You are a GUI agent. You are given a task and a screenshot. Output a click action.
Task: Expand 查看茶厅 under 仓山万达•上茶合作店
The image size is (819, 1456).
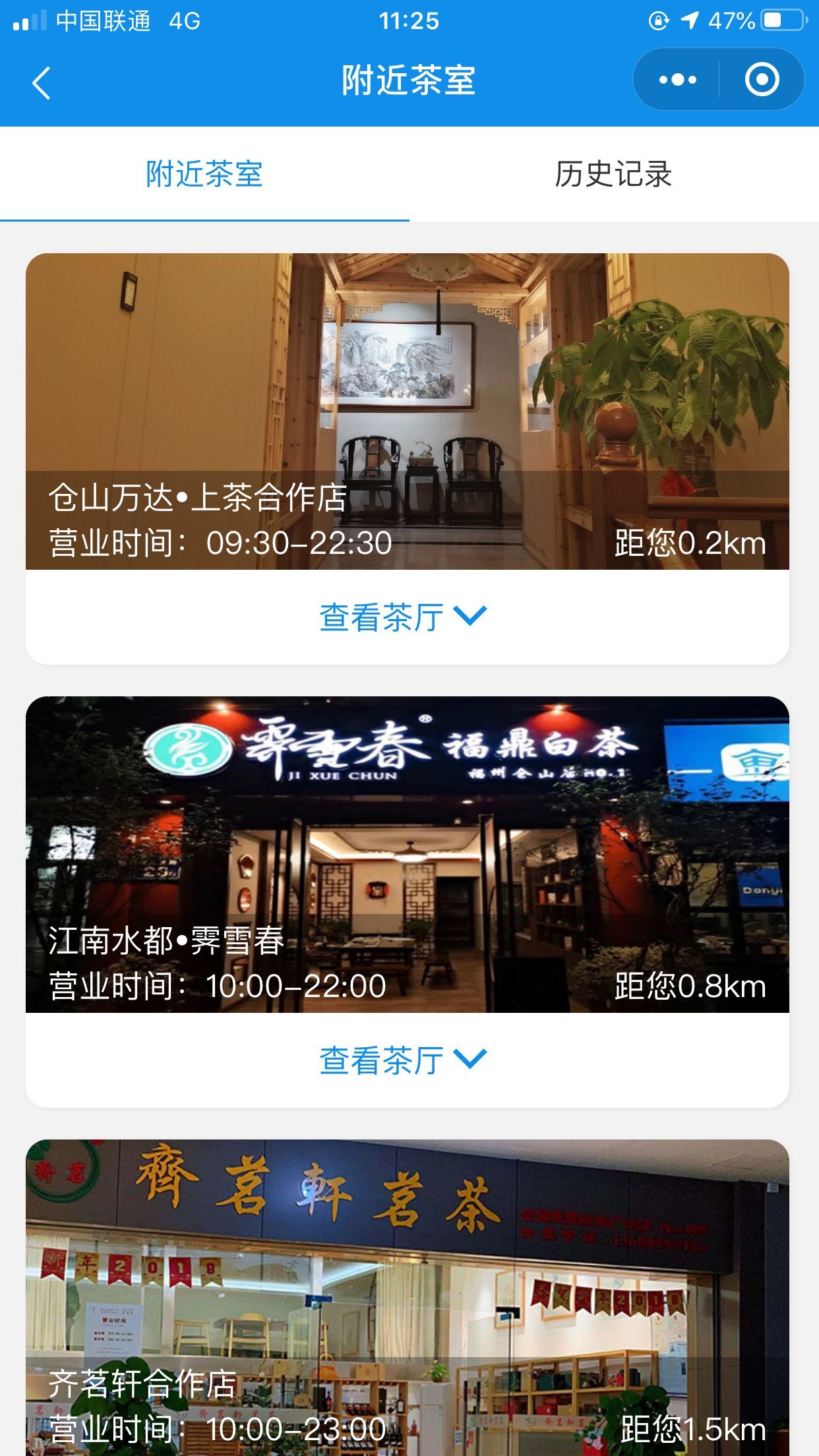403,617
